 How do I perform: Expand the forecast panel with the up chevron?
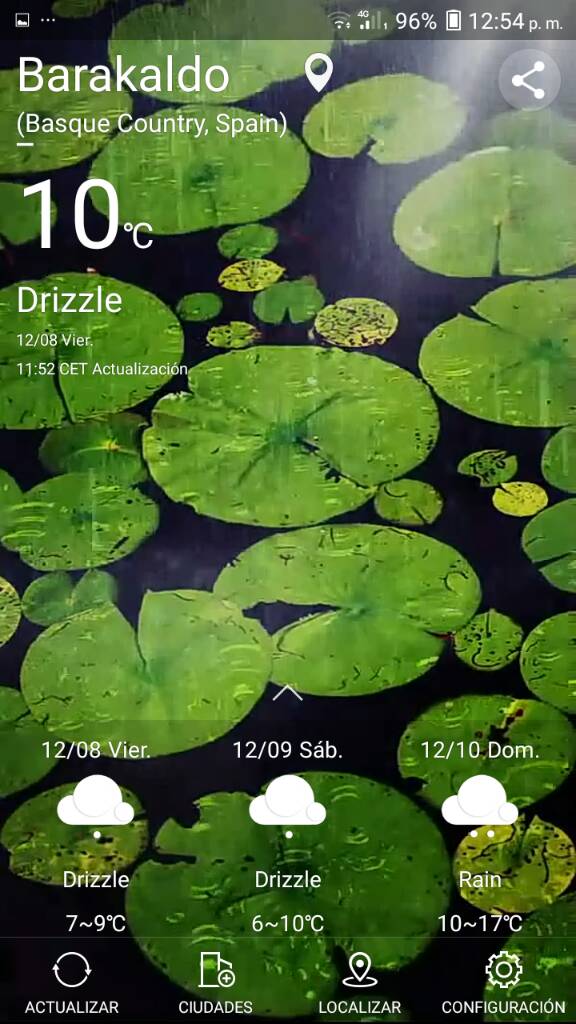tap(287, 694)
